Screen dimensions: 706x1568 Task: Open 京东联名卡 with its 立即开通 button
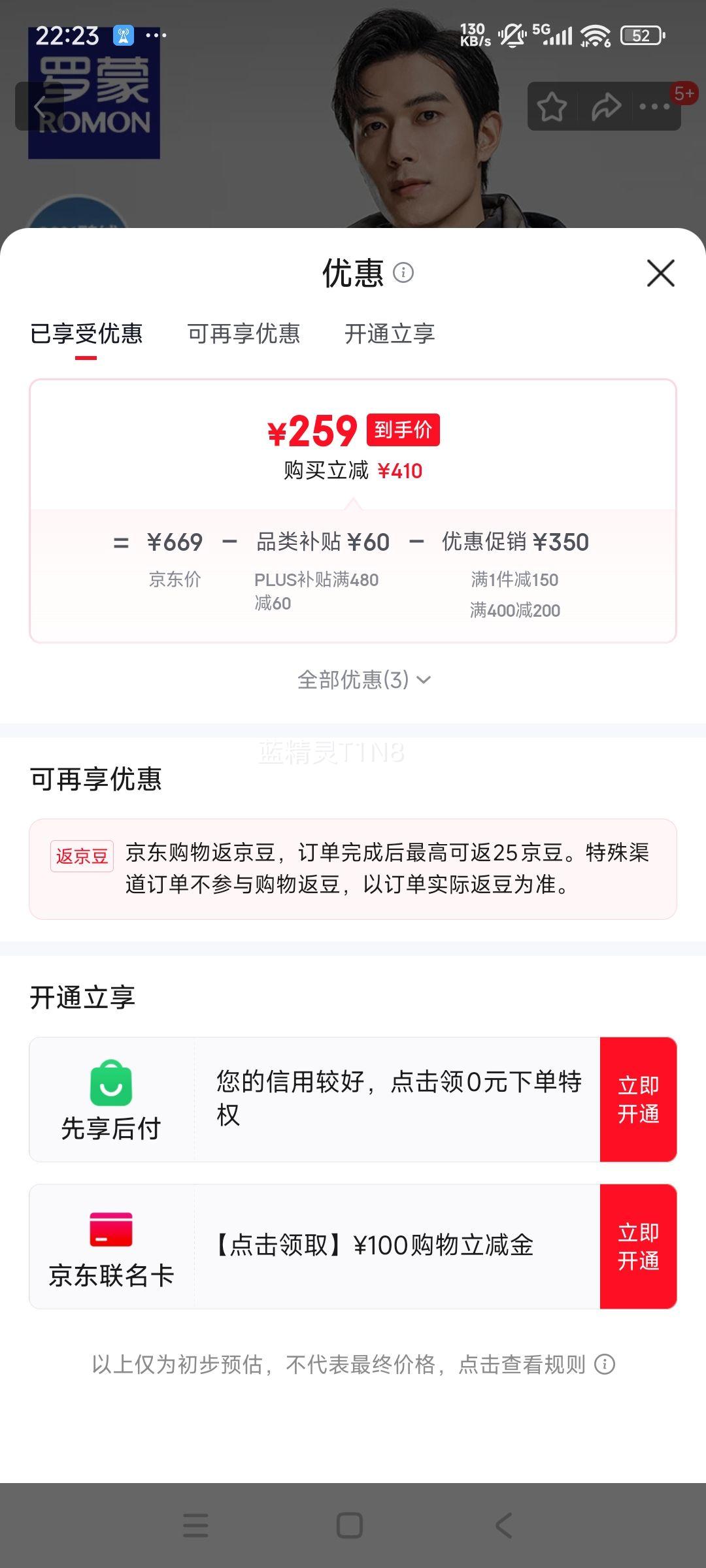(x=639, y=1245)
